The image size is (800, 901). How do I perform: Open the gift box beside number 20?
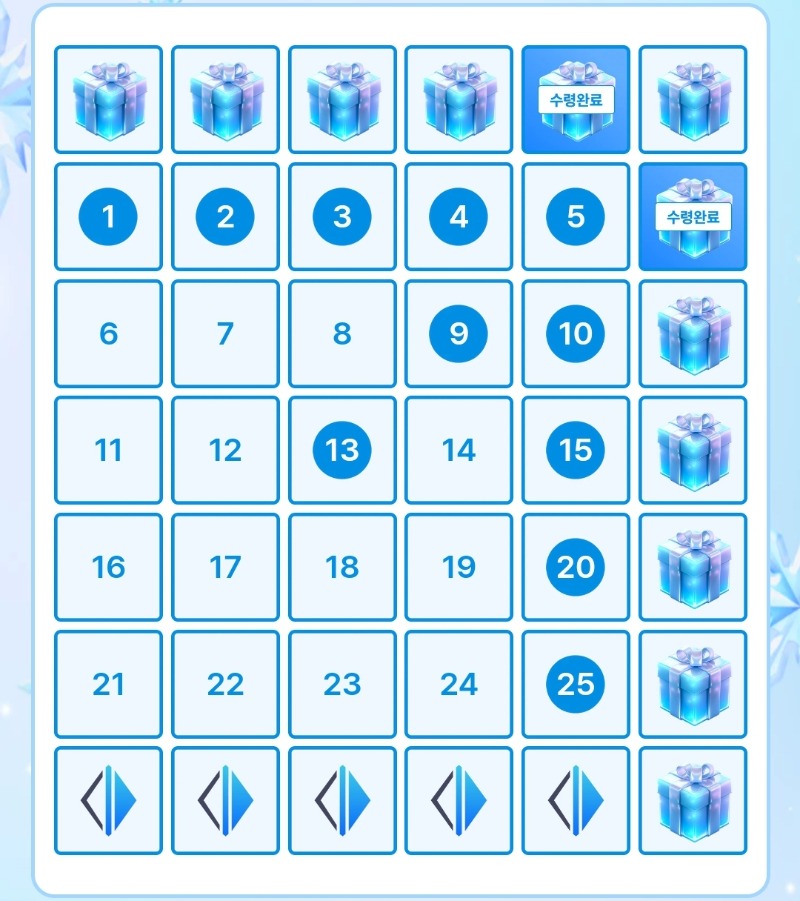point(693,568)
